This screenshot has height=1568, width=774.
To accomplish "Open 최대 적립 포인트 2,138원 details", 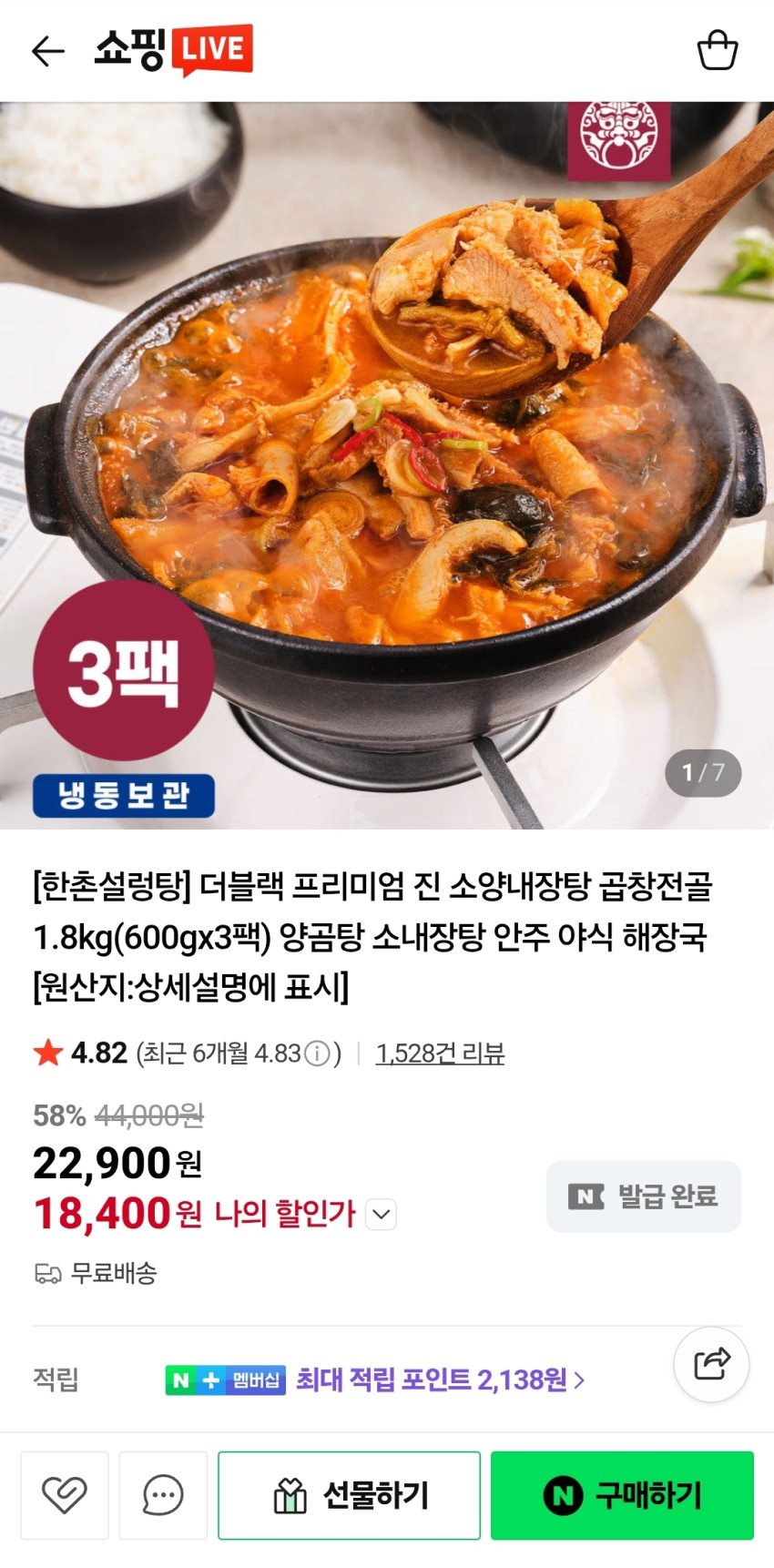I will [x=440, y=1380].
